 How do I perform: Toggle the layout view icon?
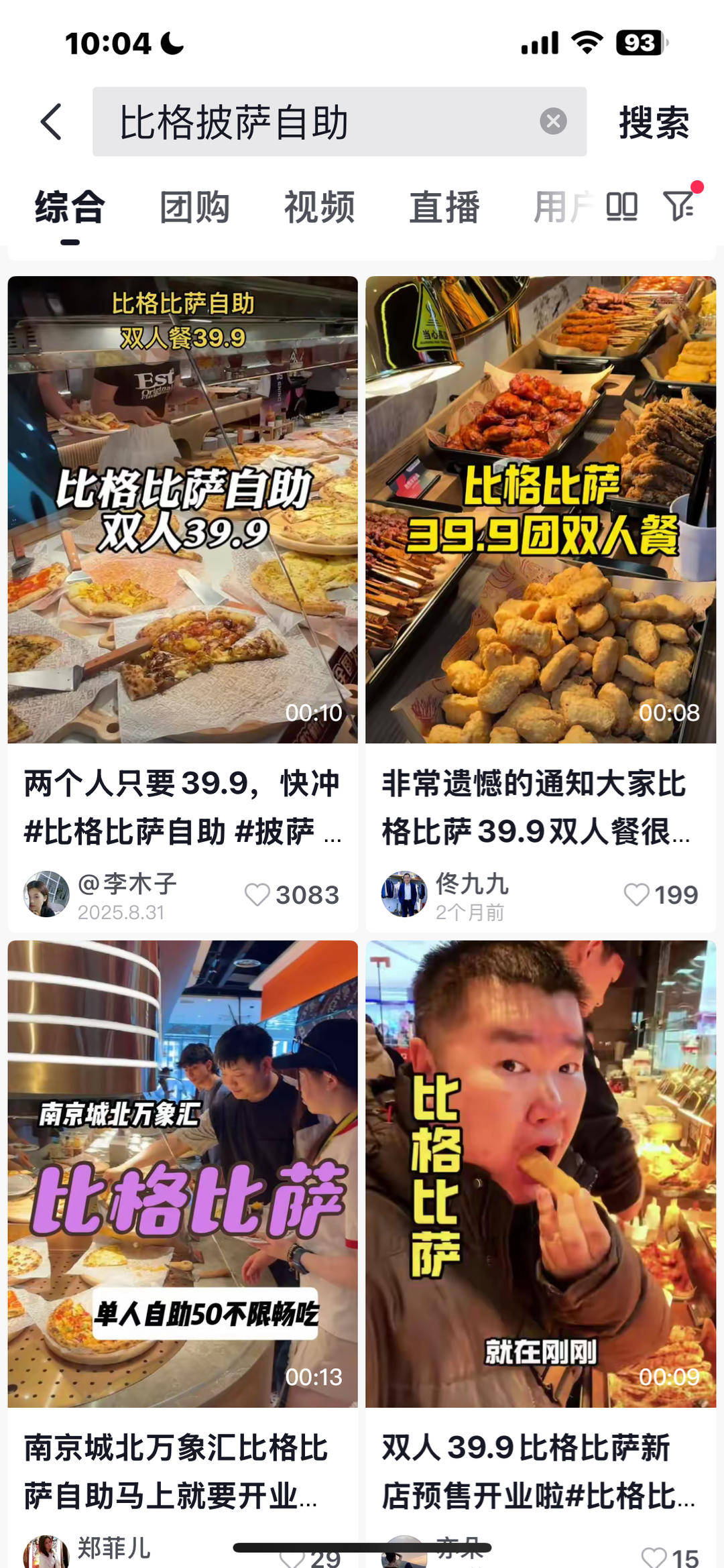coord(621,206)
